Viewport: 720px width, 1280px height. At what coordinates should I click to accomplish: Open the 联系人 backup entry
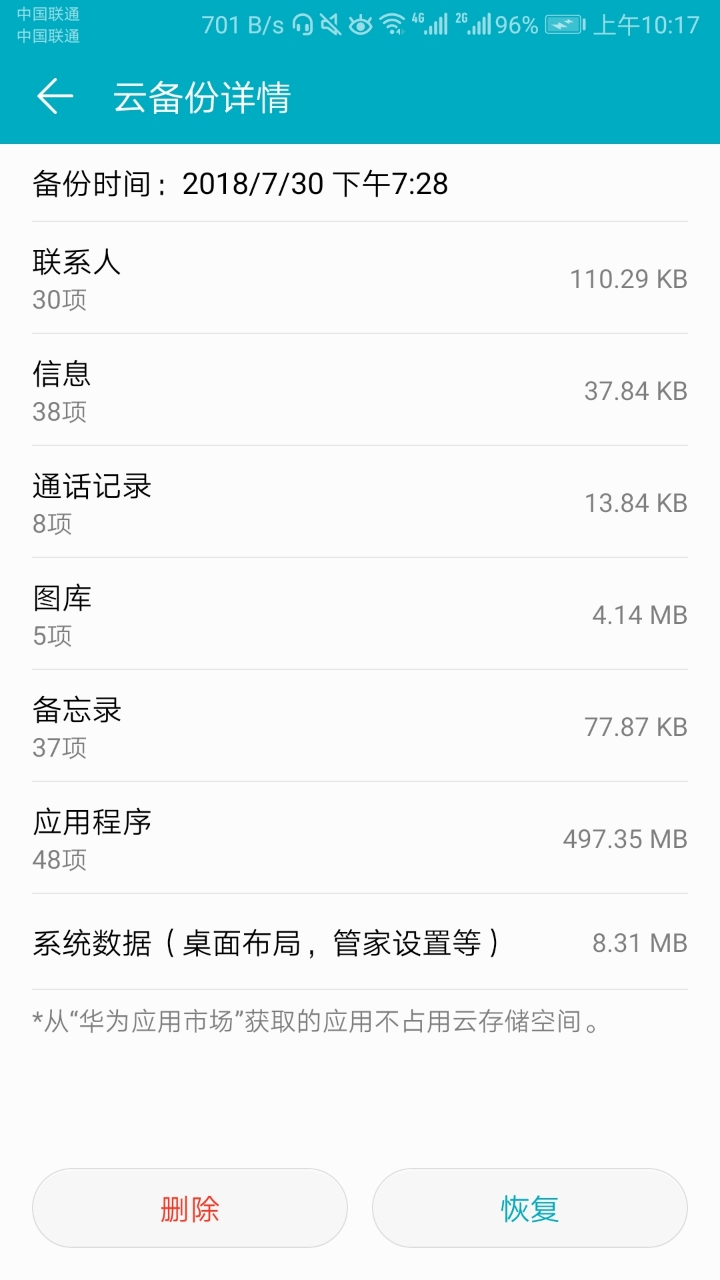click(360, 279)
